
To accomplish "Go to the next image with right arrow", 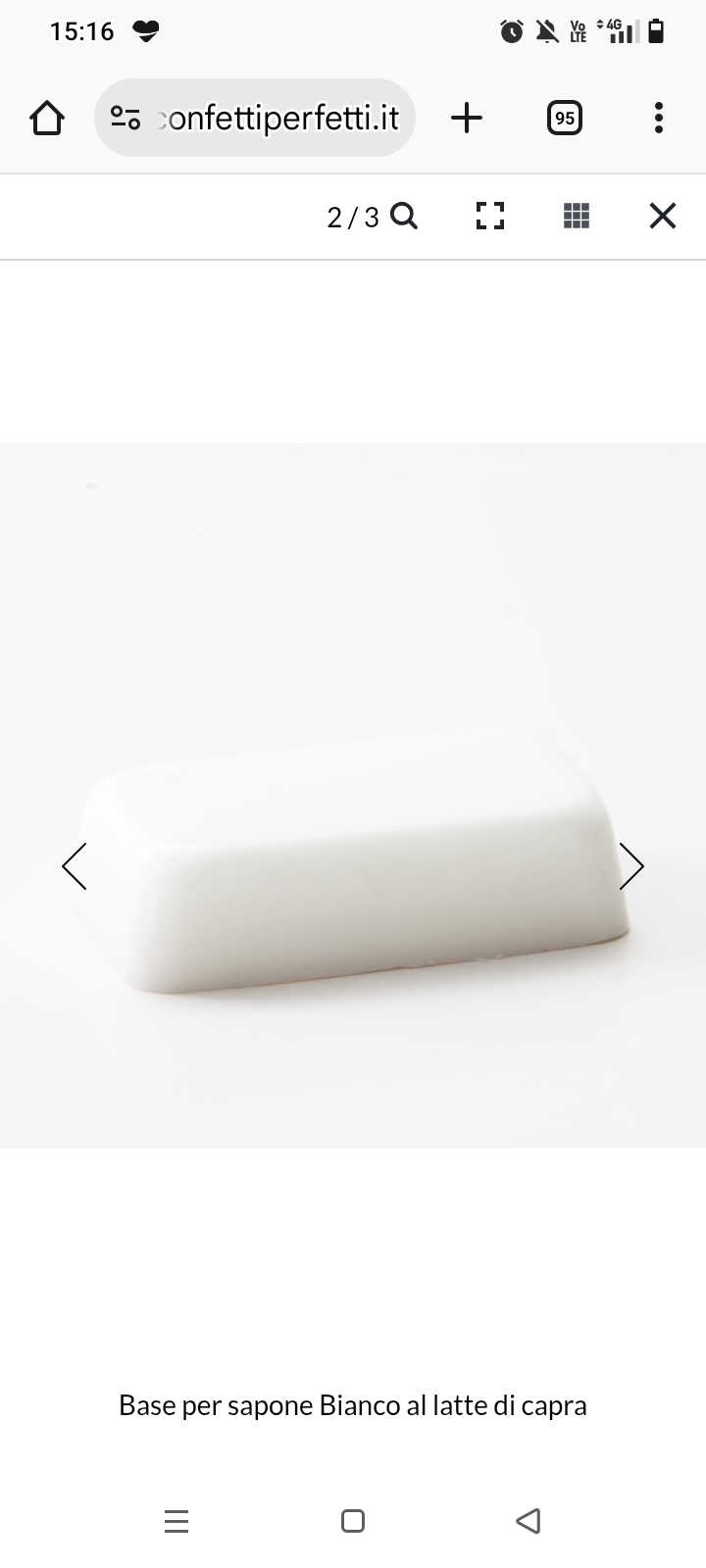I will point(630,866).
